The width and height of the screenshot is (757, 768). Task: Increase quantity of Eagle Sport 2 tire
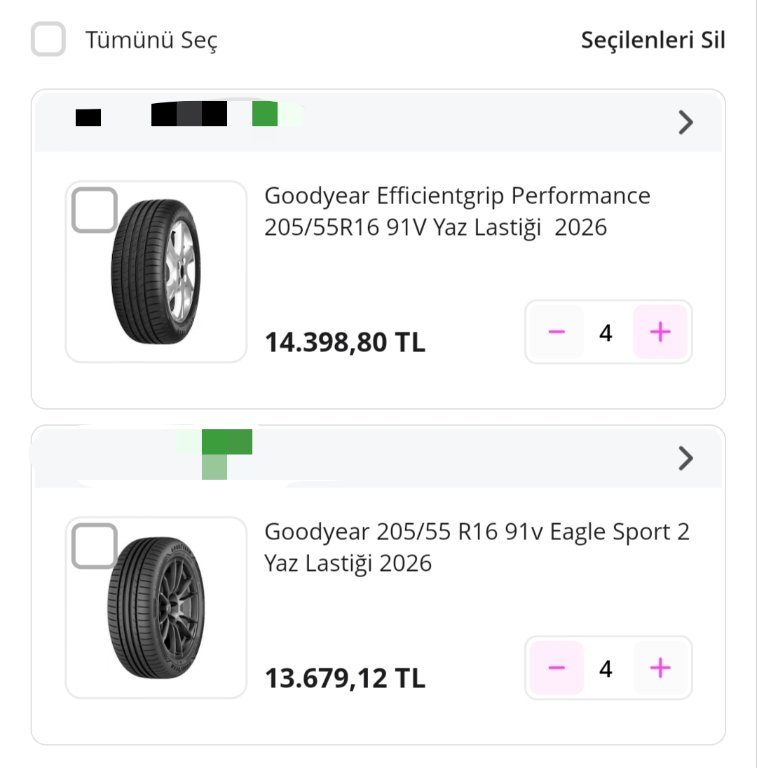[x=660, y=668]
